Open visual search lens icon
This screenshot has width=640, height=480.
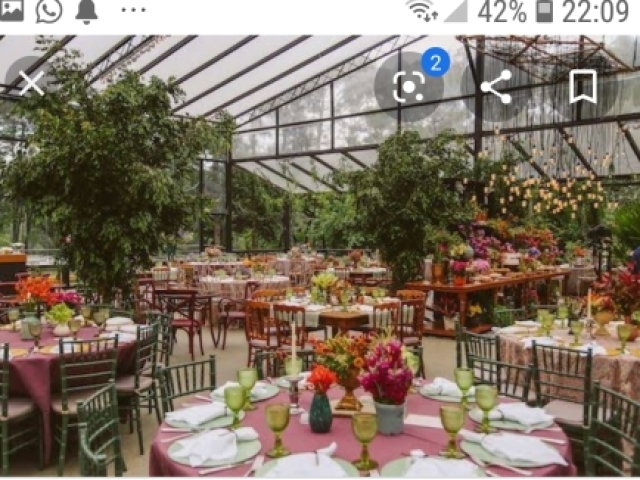point(409,86)
